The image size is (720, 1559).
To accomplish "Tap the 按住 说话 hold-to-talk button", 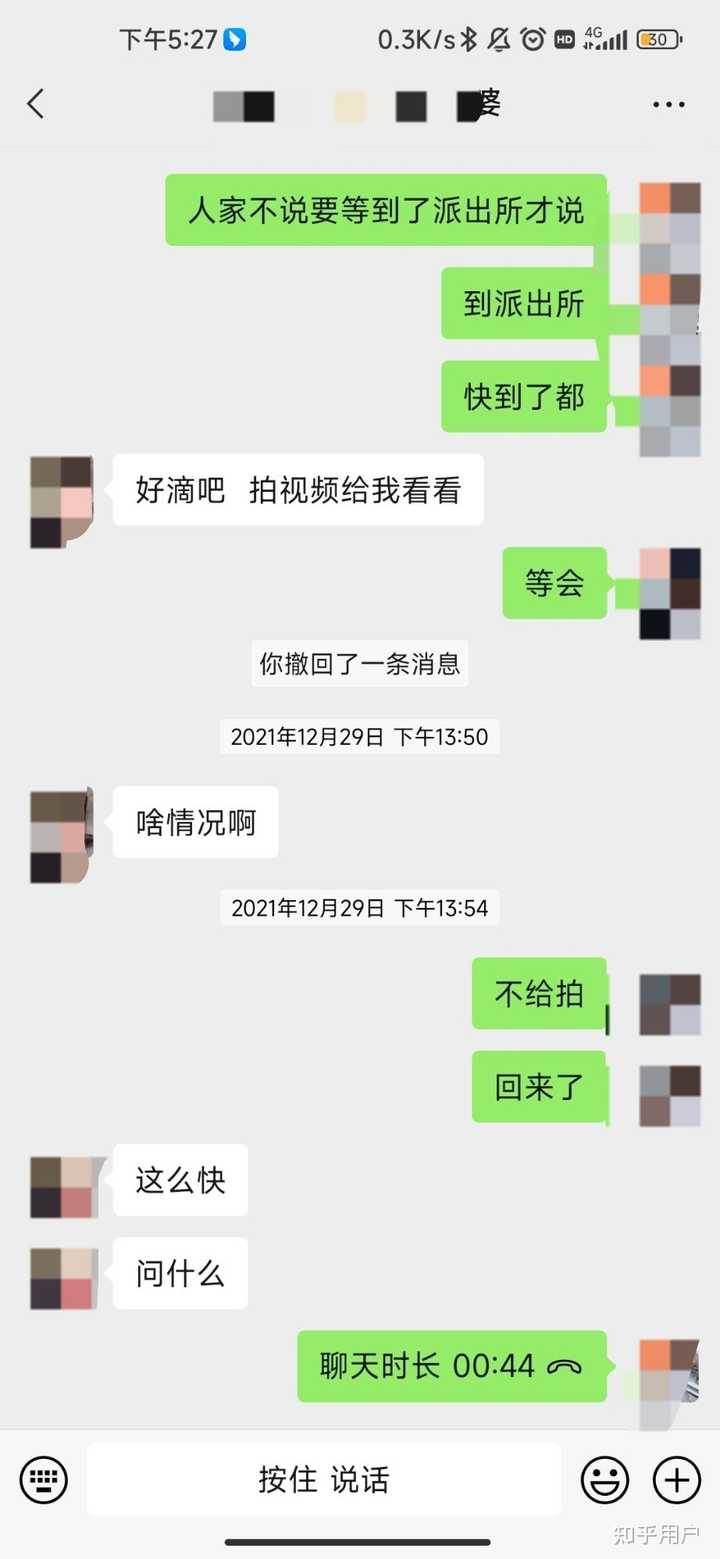I will [323, 1479].
